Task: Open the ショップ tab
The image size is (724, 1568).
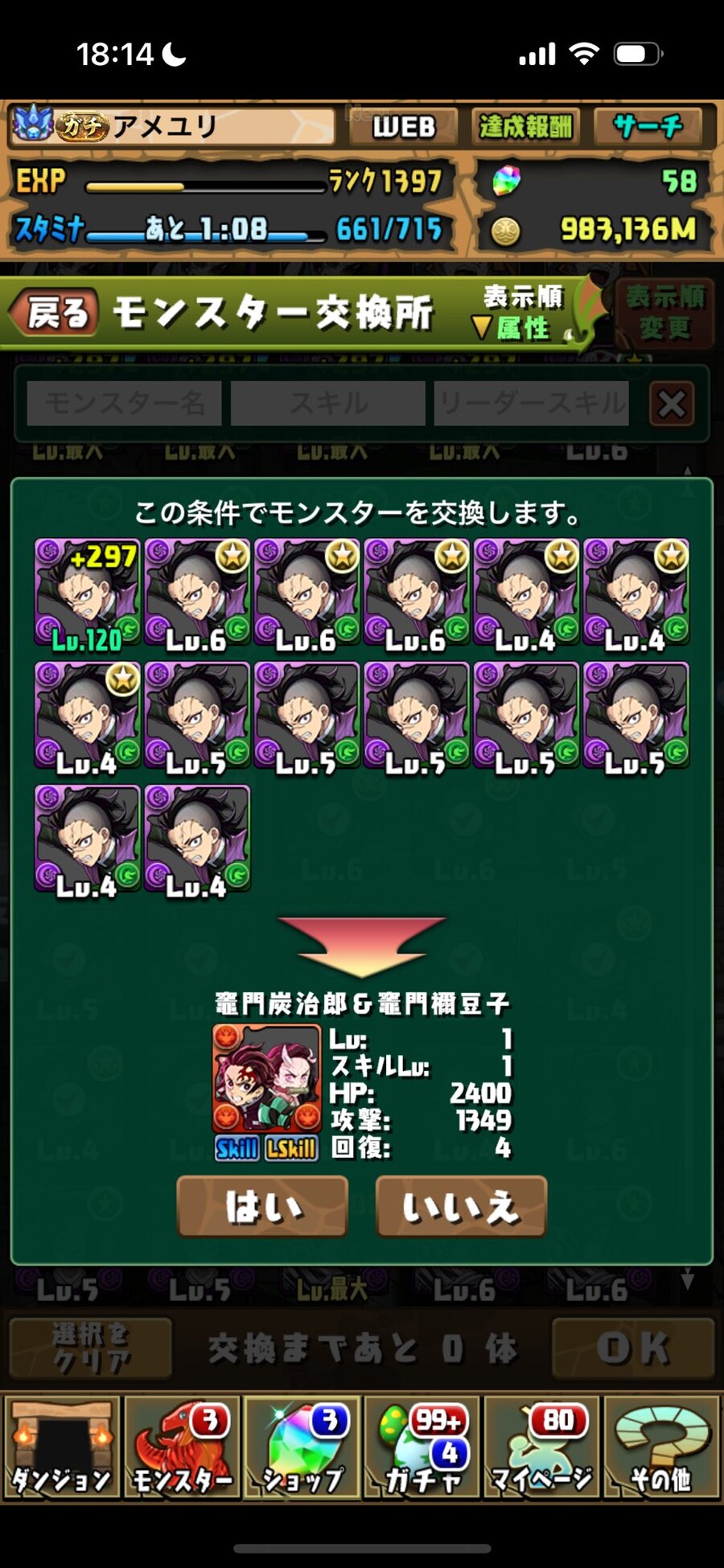Action: (x=302, y=1448)
